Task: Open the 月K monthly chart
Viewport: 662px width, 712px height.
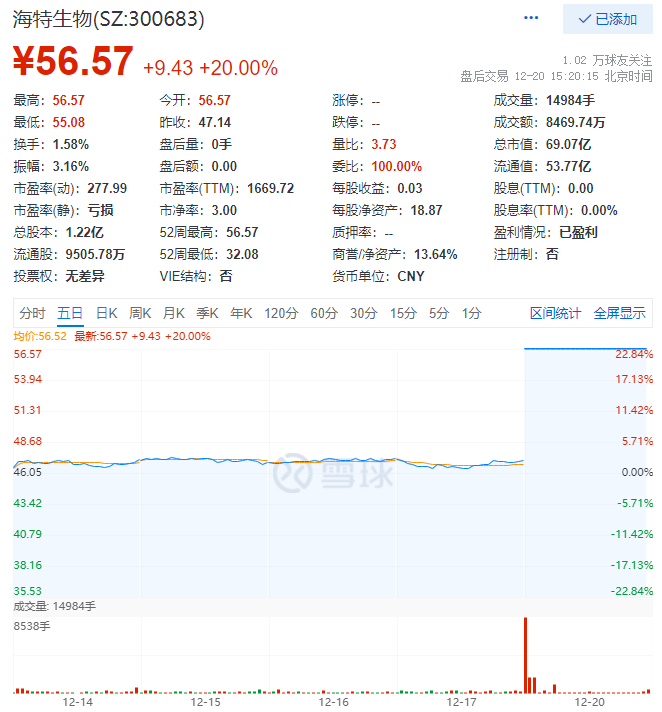Action: (174, 313)
